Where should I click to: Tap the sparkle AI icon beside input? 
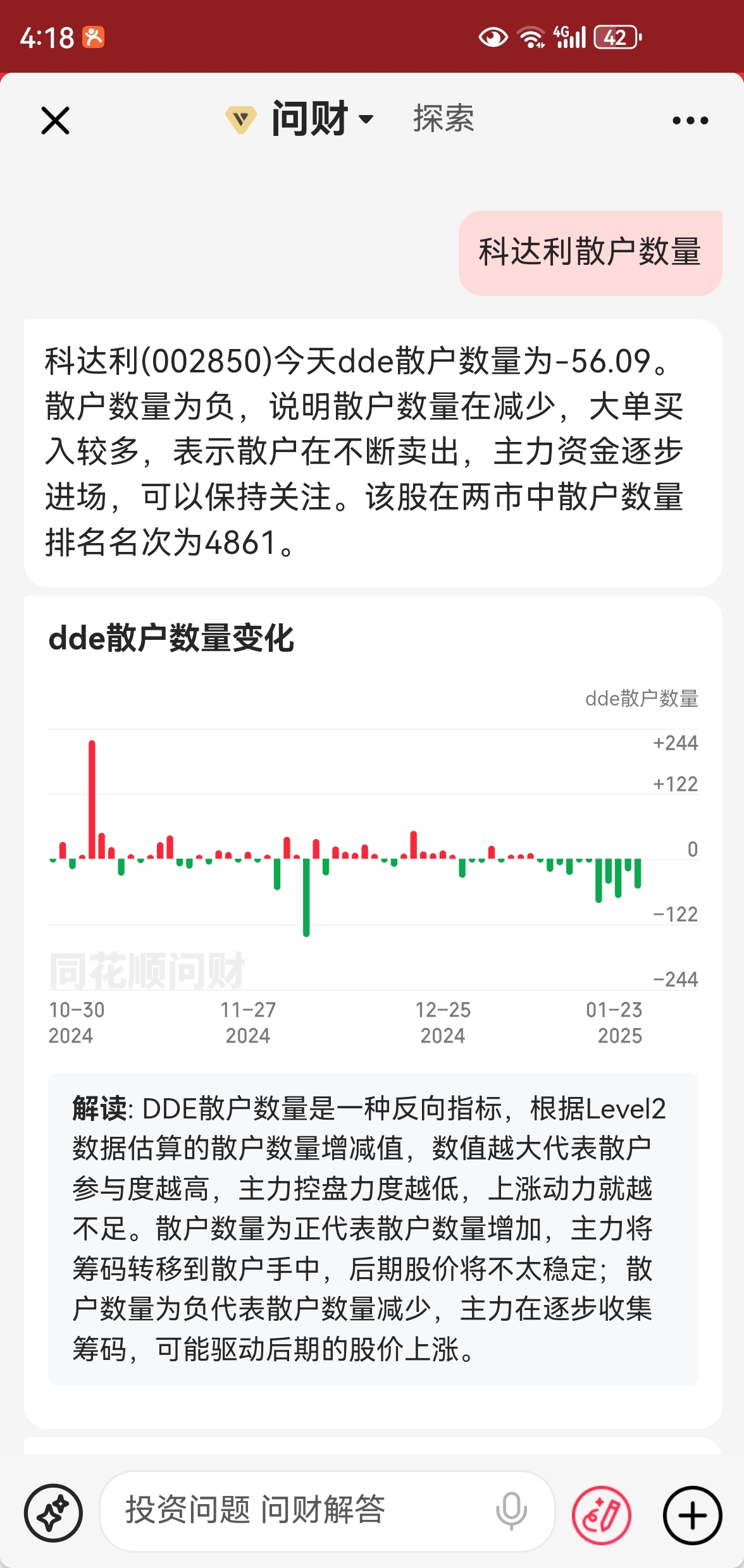[54, 1512]
